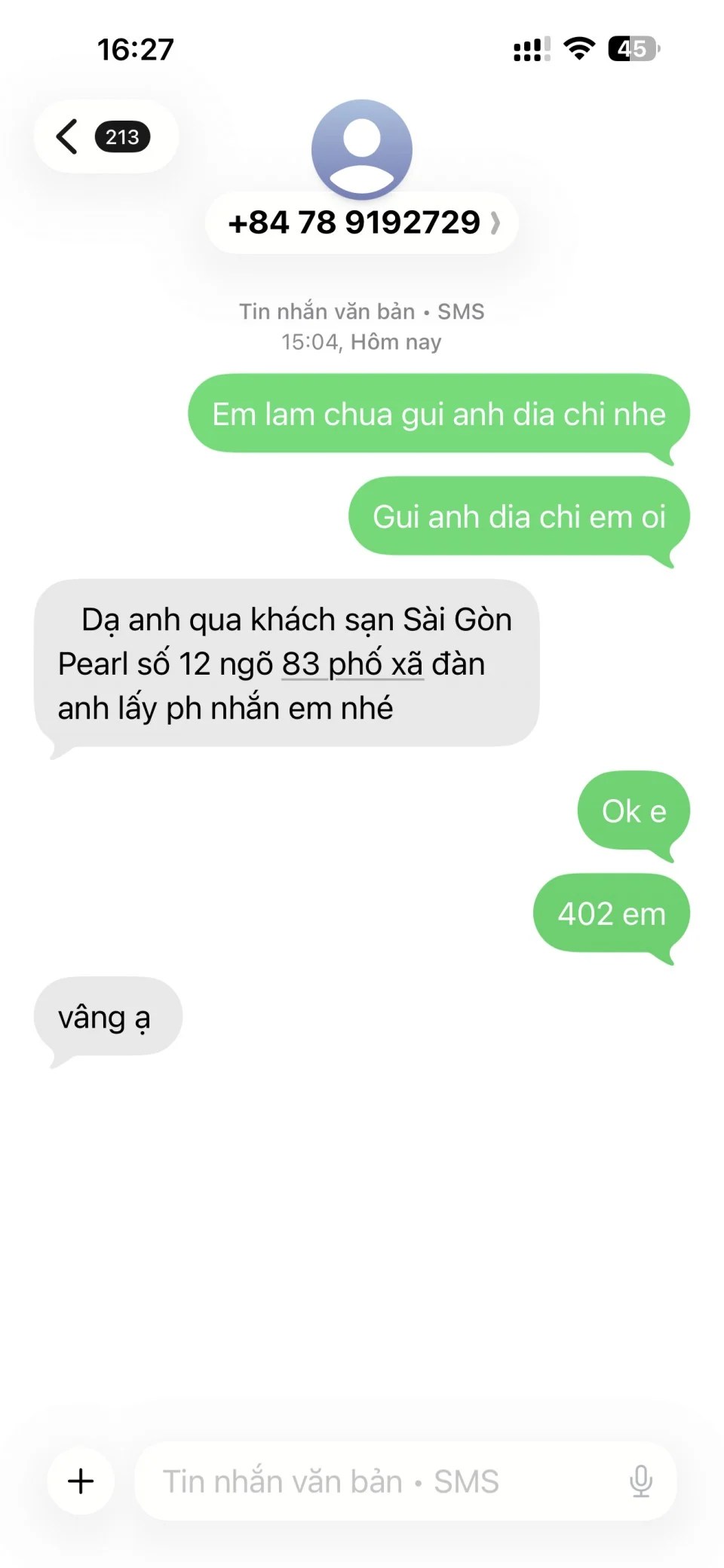Screen dimensions: 724x1568
Task: Open the underlined address 83 phố xã
Action: (352, 665)
